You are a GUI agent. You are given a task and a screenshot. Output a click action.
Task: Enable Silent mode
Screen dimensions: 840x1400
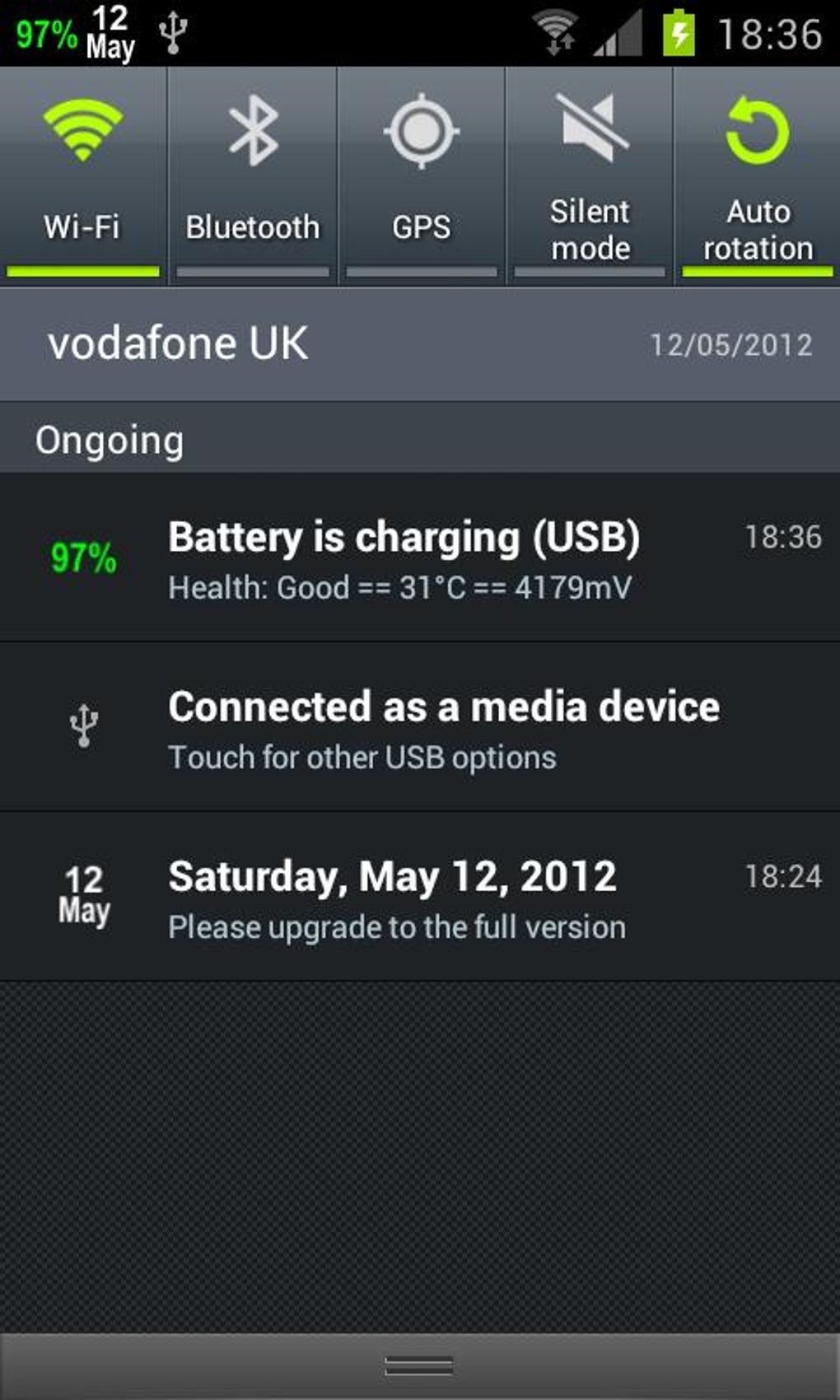(590, 175)
